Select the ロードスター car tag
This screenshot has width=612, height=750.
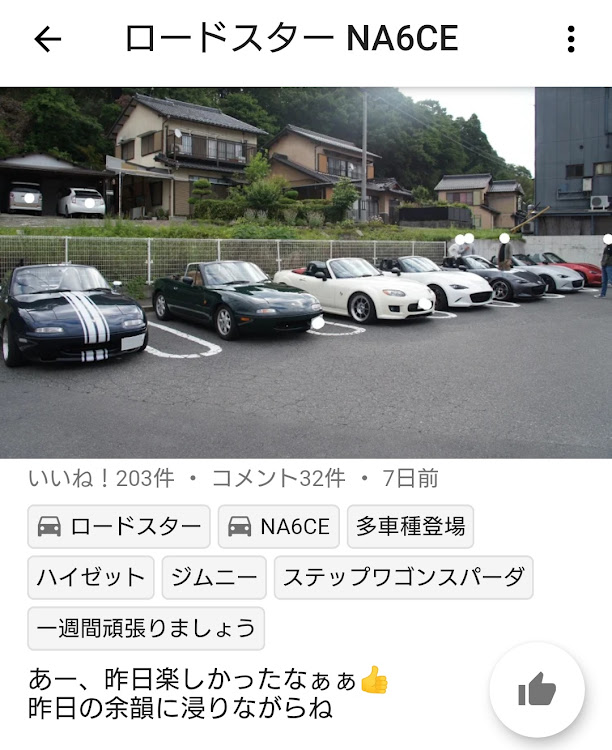[119, 527]
